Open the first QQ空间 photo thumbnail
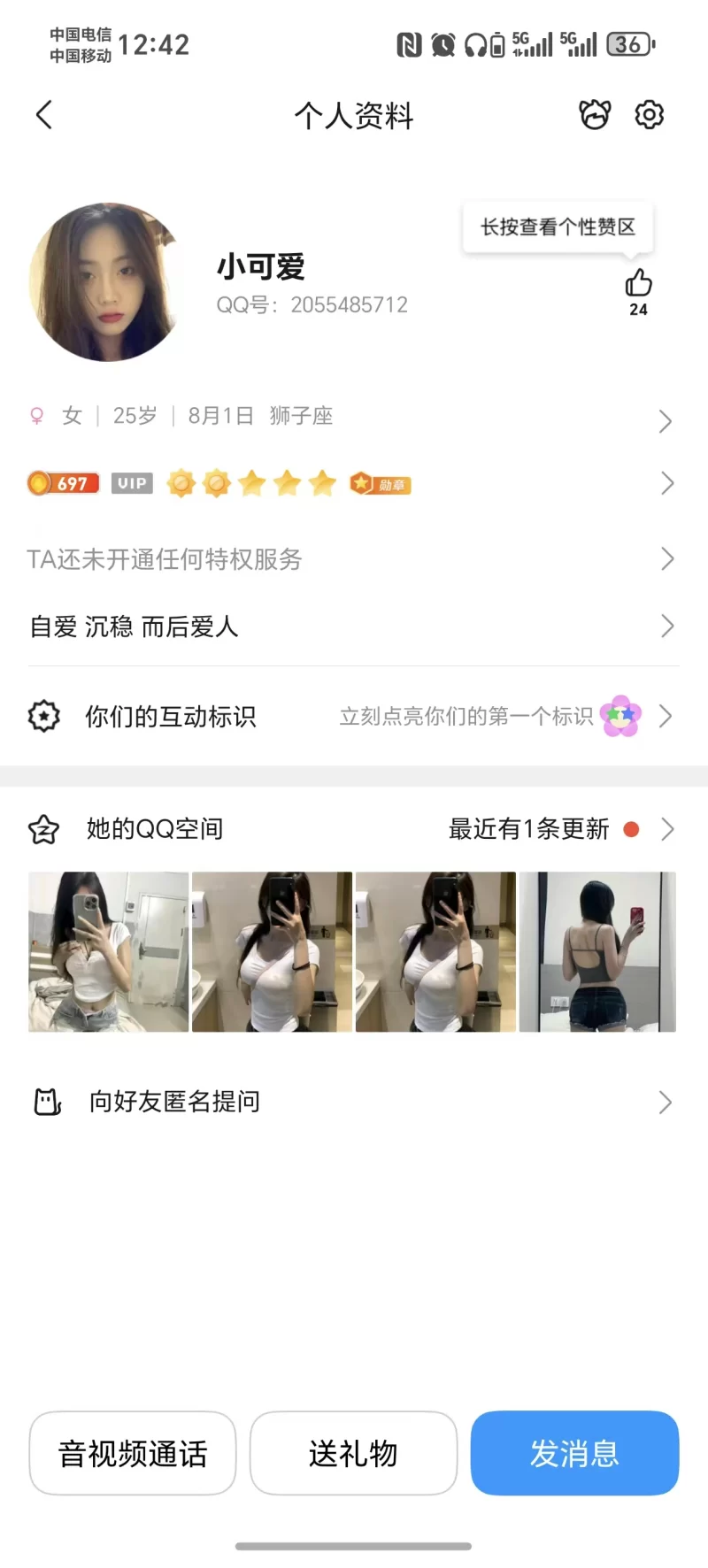Viewport: 708px width, 1568px height. (109, 952)
